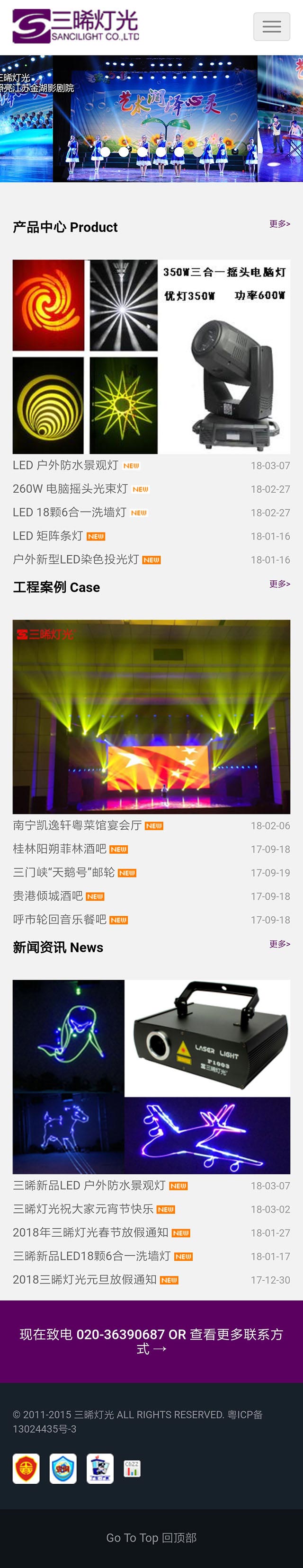
Task: Open the 350W moving head light image
Action: click(151, 357)
